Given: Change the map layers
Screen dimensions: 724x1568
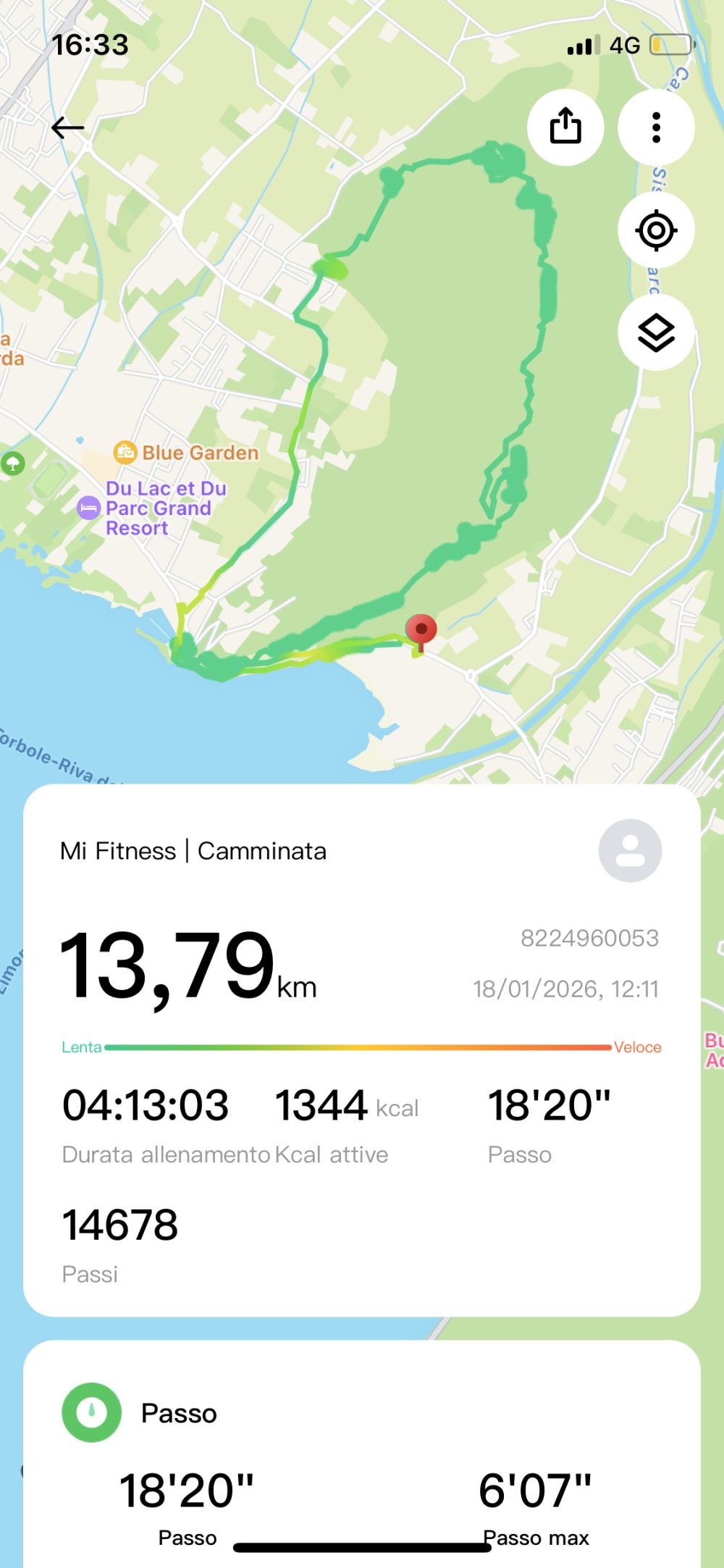Looking at the screenshot, I should click(656, 332).
